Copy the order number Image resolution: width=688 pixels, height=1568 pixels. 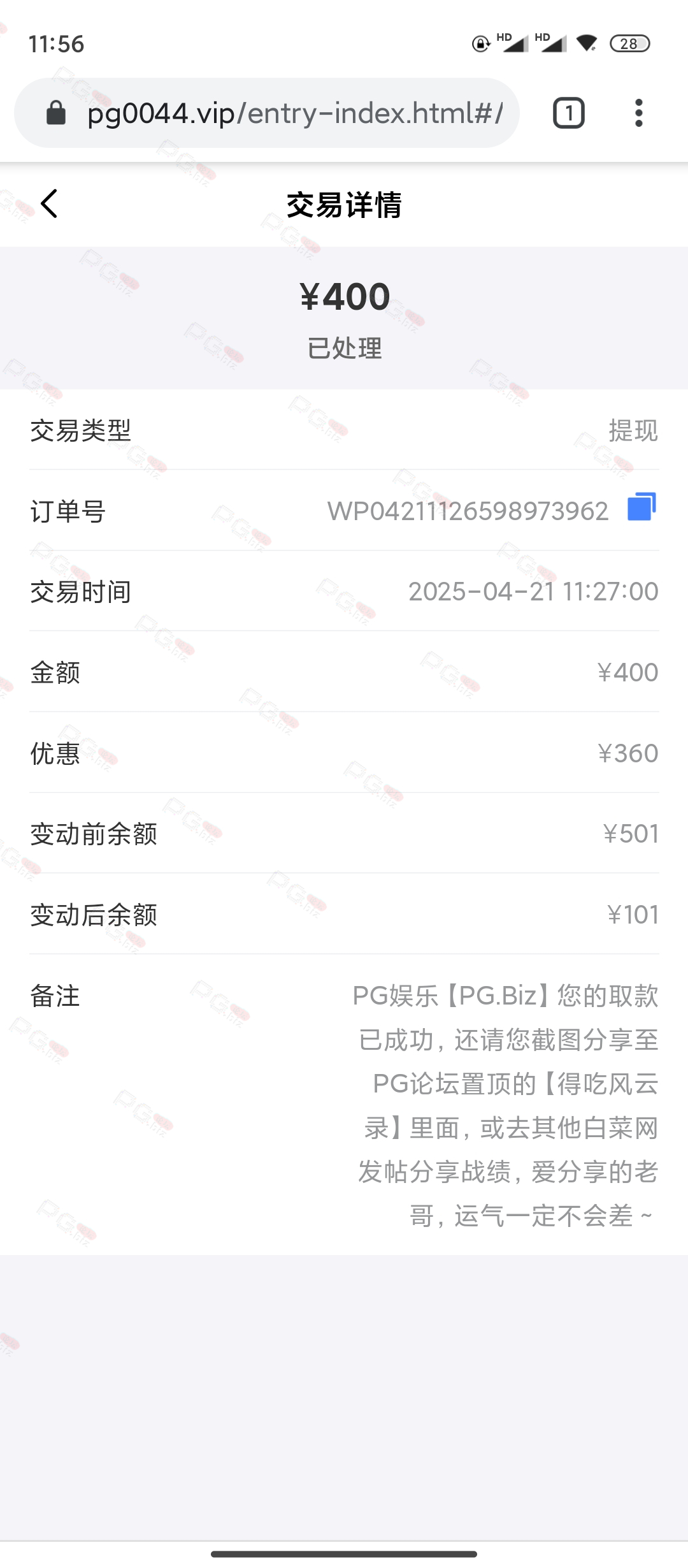641,507
